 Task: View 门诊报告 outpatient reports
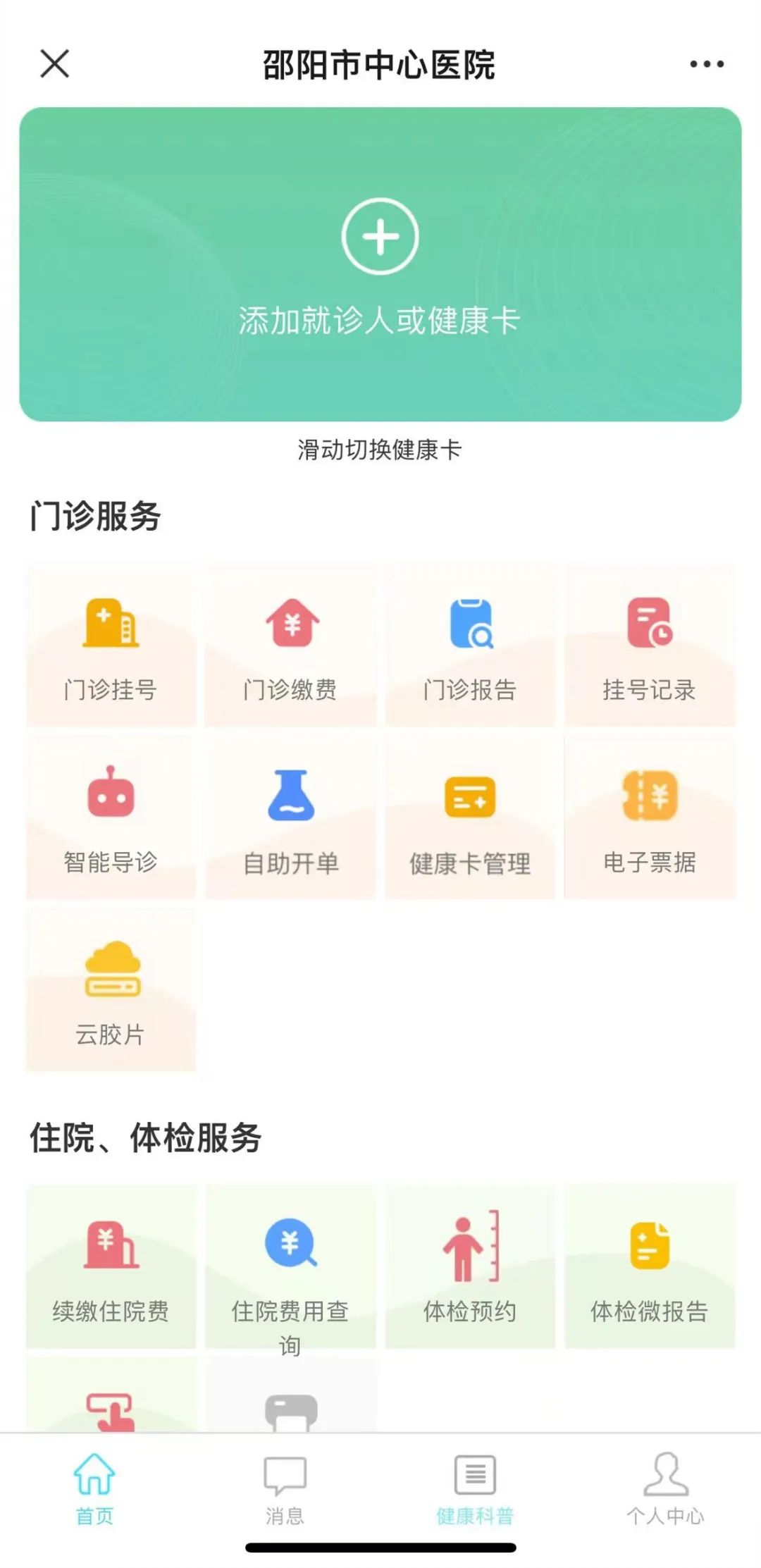470,646
